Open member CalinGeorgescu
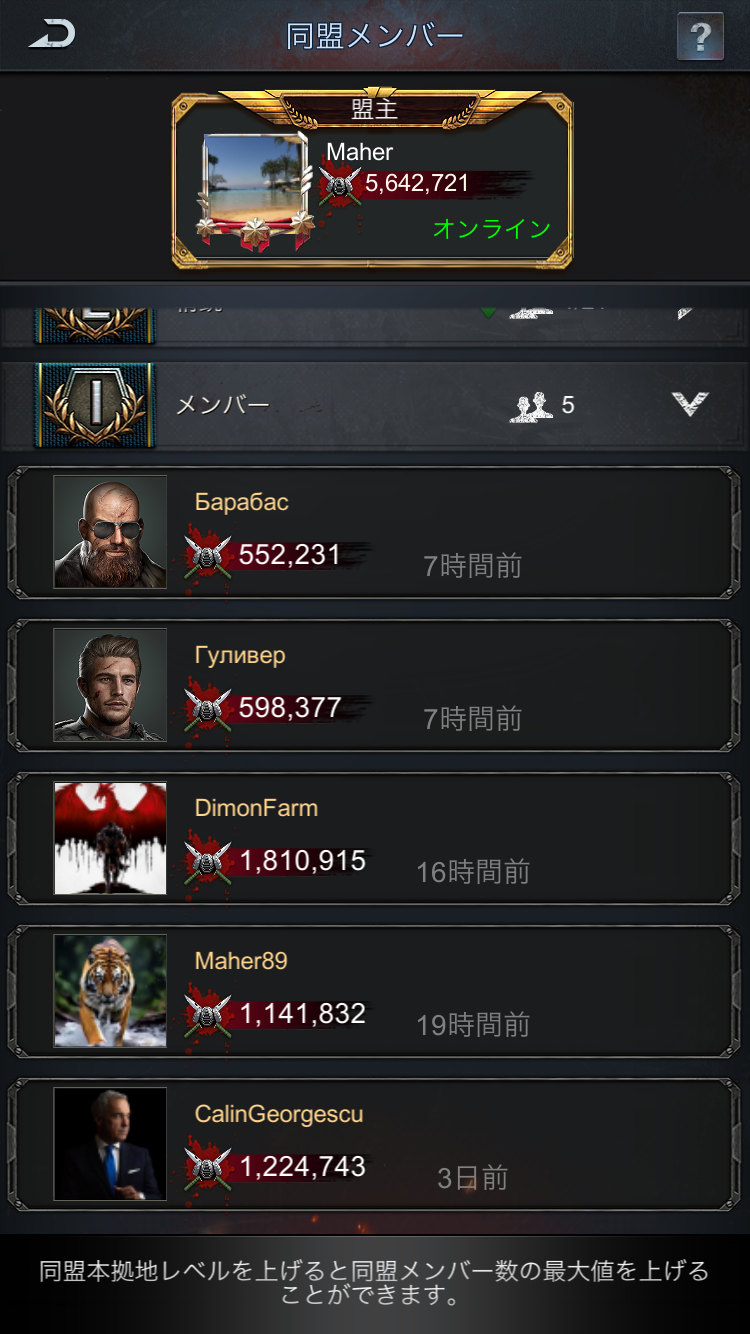 click(x=374, y=1144)
